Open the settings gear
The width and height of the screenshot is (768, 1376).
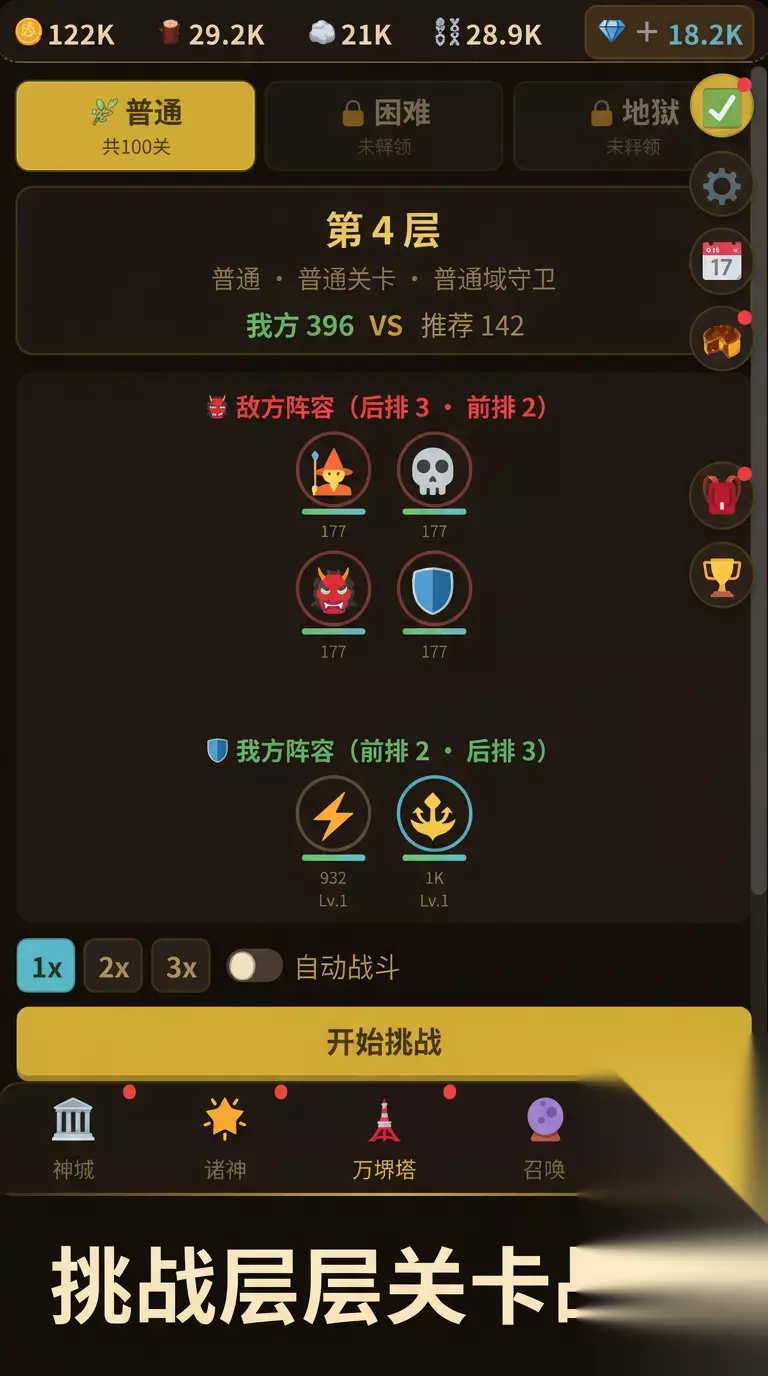click(x=721, y=185)
